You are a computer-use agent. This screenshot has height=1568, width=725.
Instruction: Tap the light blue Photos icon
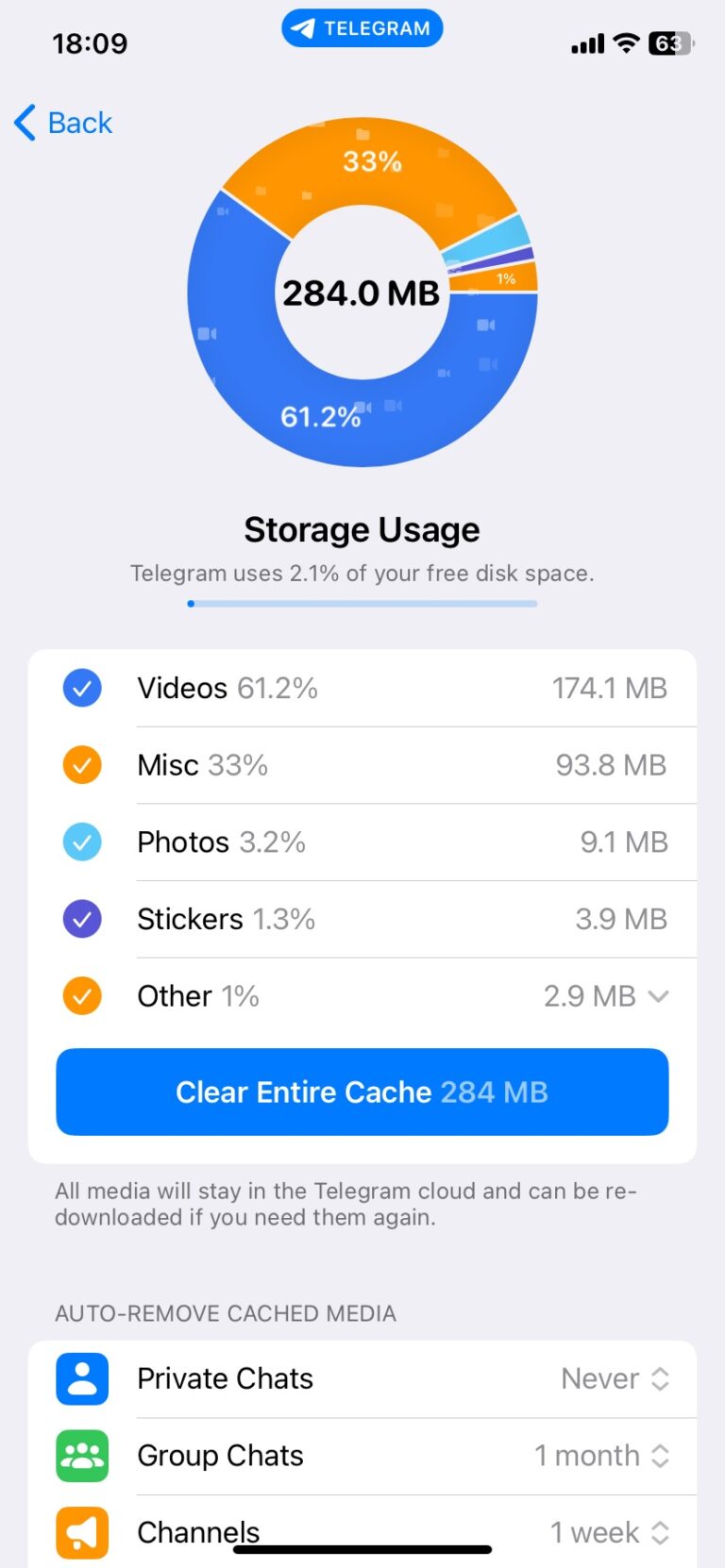81,842
